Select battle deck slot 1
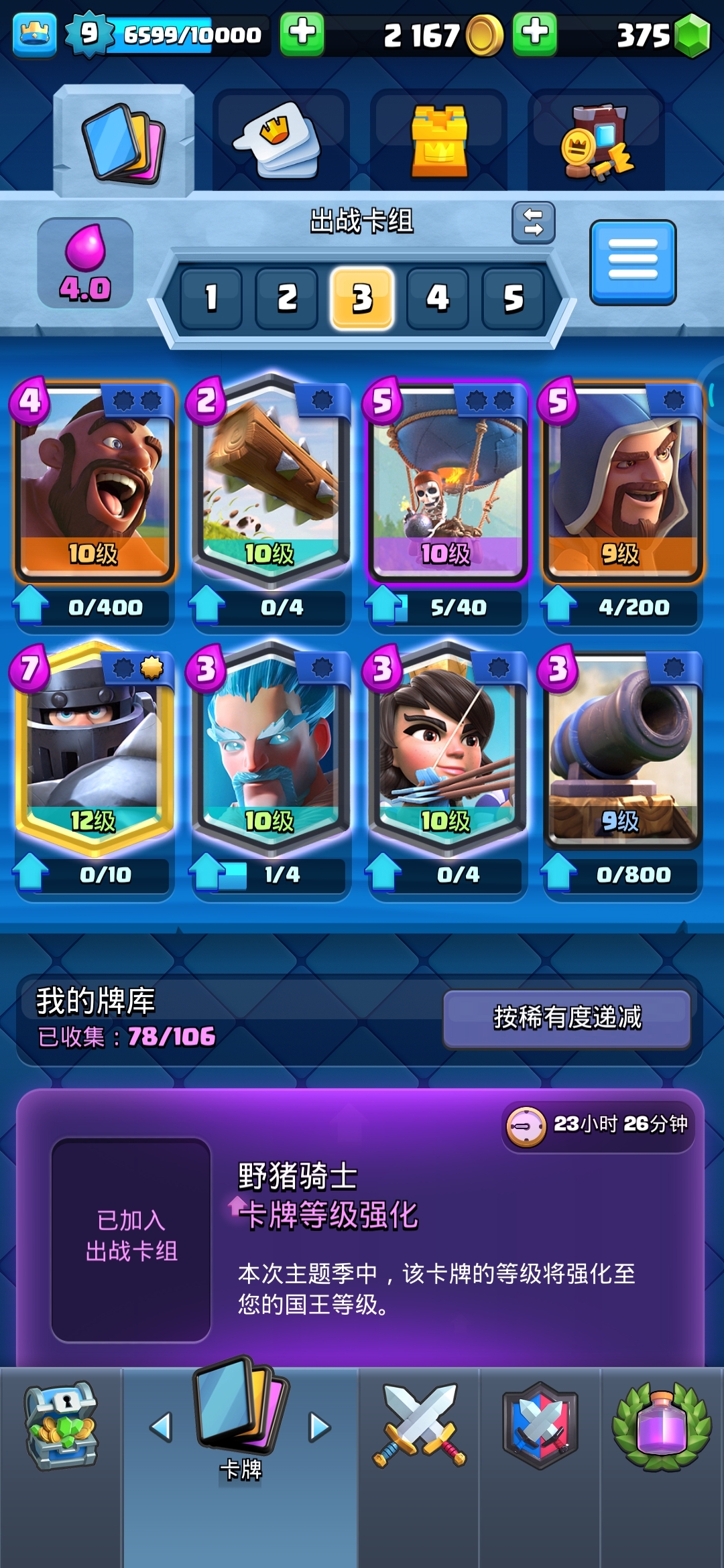Viewport: 724px width, 1568px height. pos(211,298)
